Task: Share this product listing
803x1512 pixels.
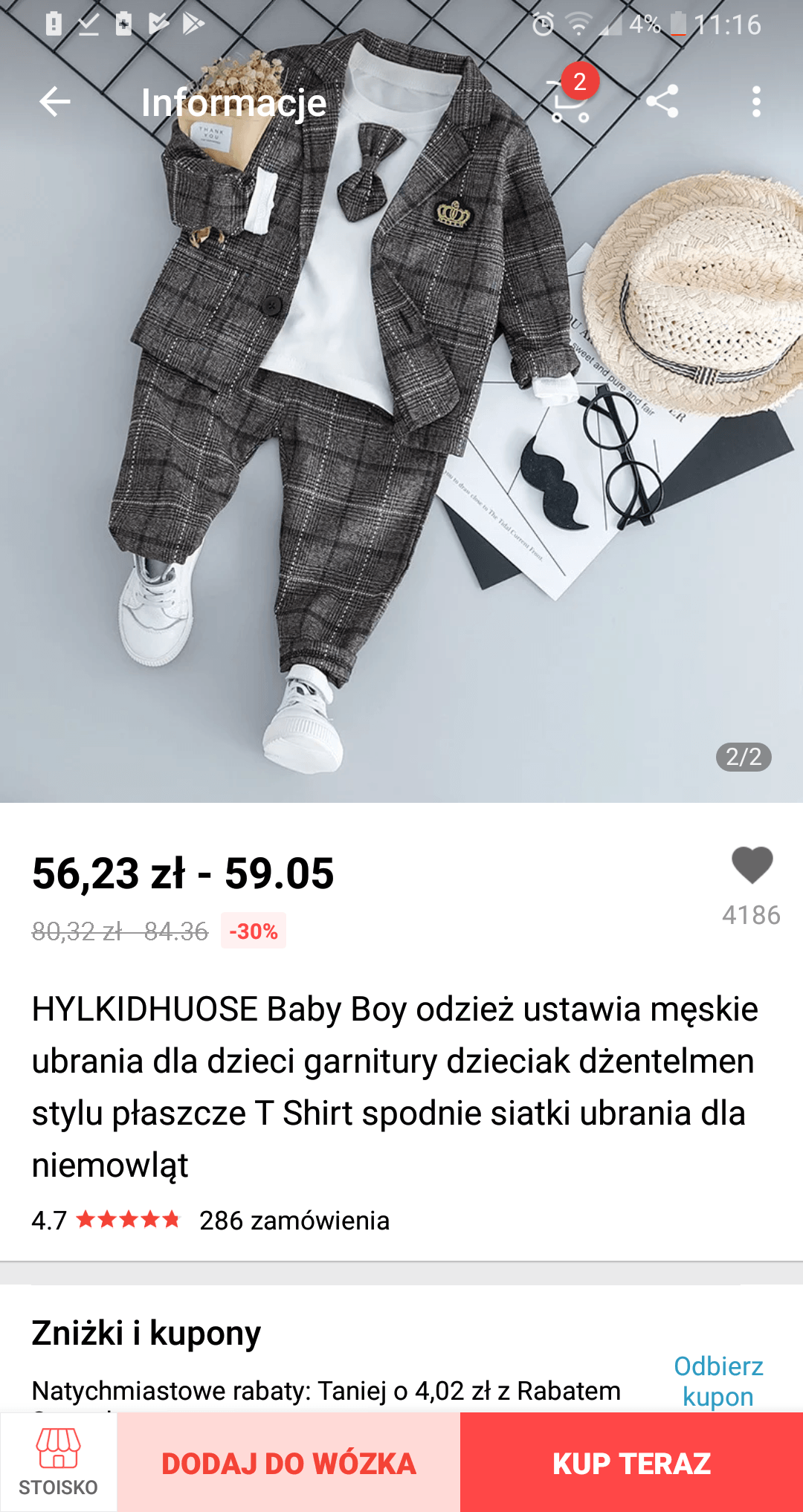Action: 662,102
